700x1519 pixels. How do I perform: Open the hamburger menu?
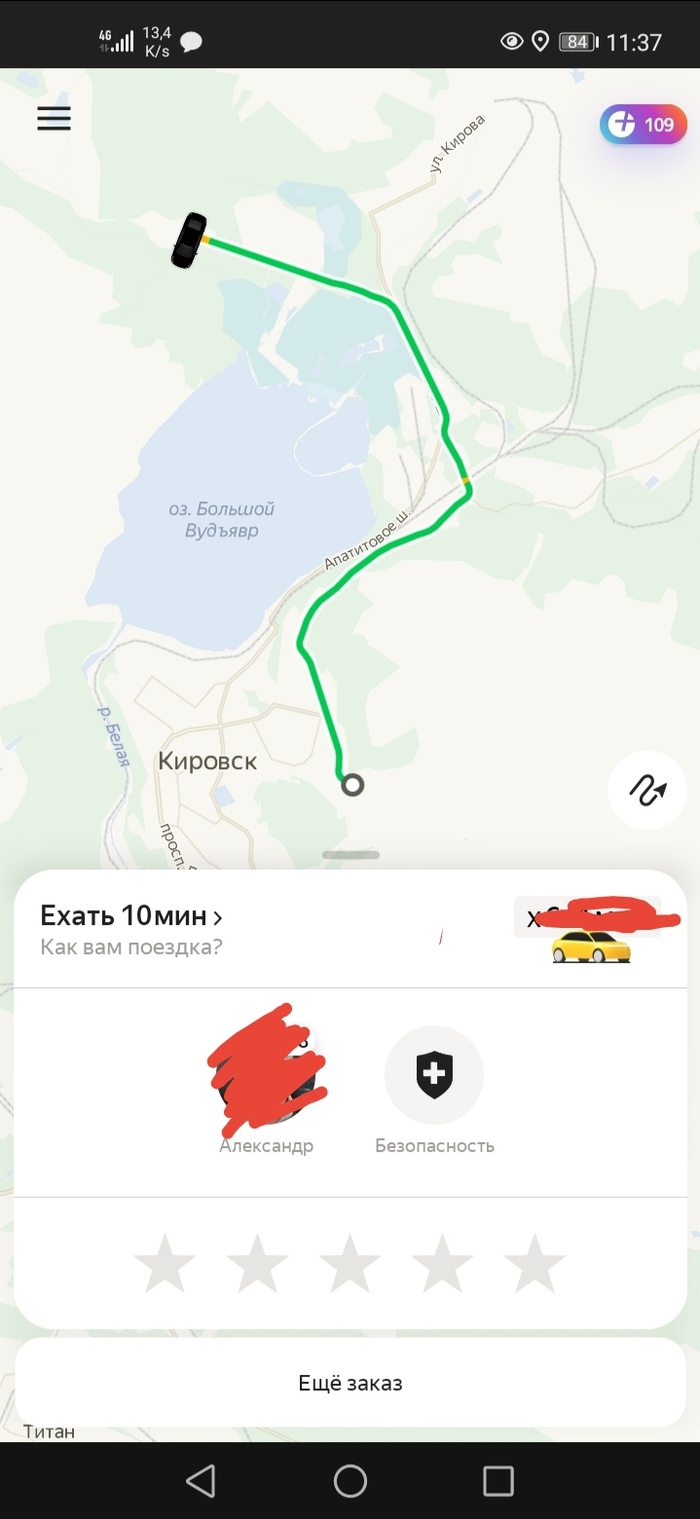click(54, 119)
